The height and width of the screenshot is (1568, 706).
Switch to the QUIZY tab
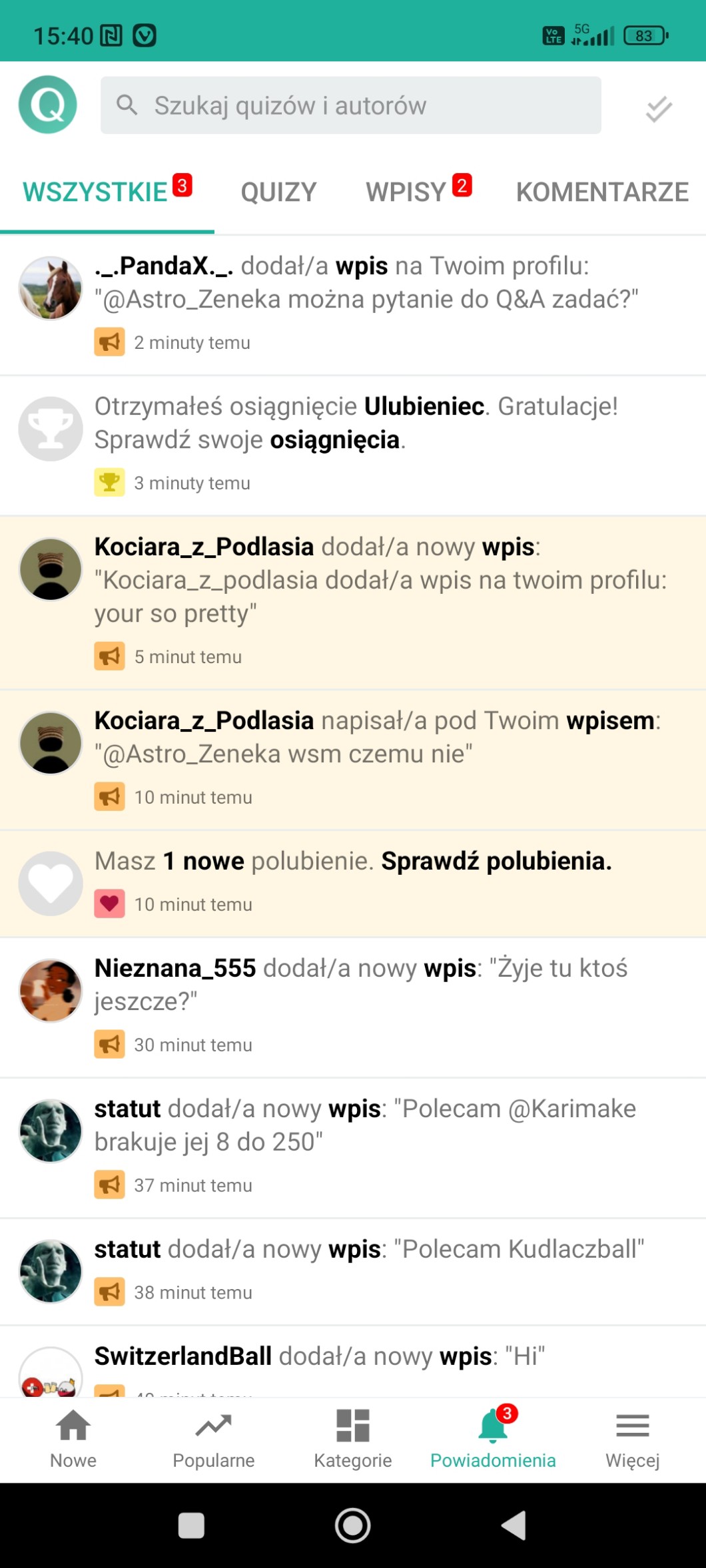(278, 192)
